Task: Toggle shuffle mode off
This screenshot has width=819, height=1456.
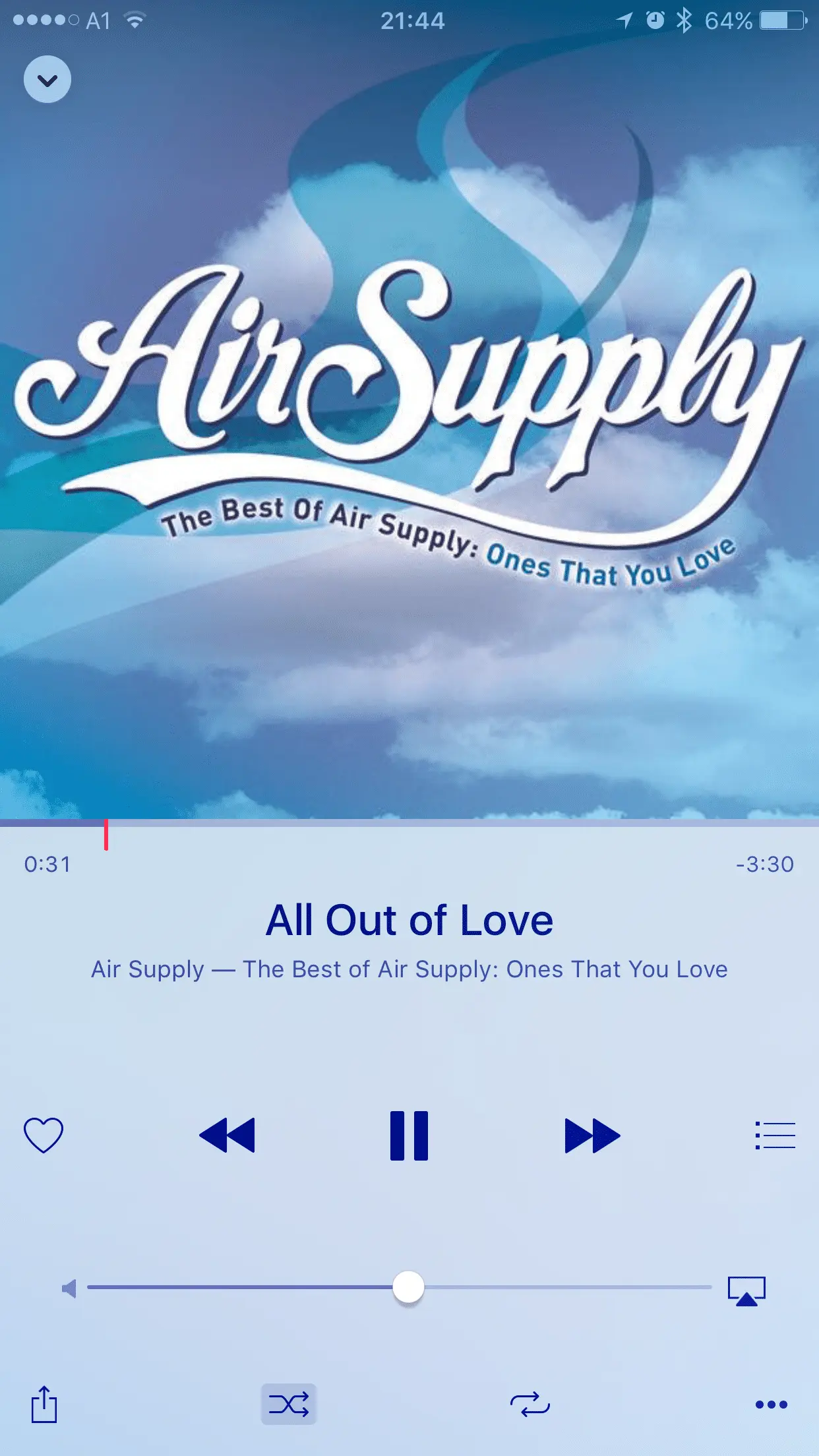Action: coord(289,1404)
